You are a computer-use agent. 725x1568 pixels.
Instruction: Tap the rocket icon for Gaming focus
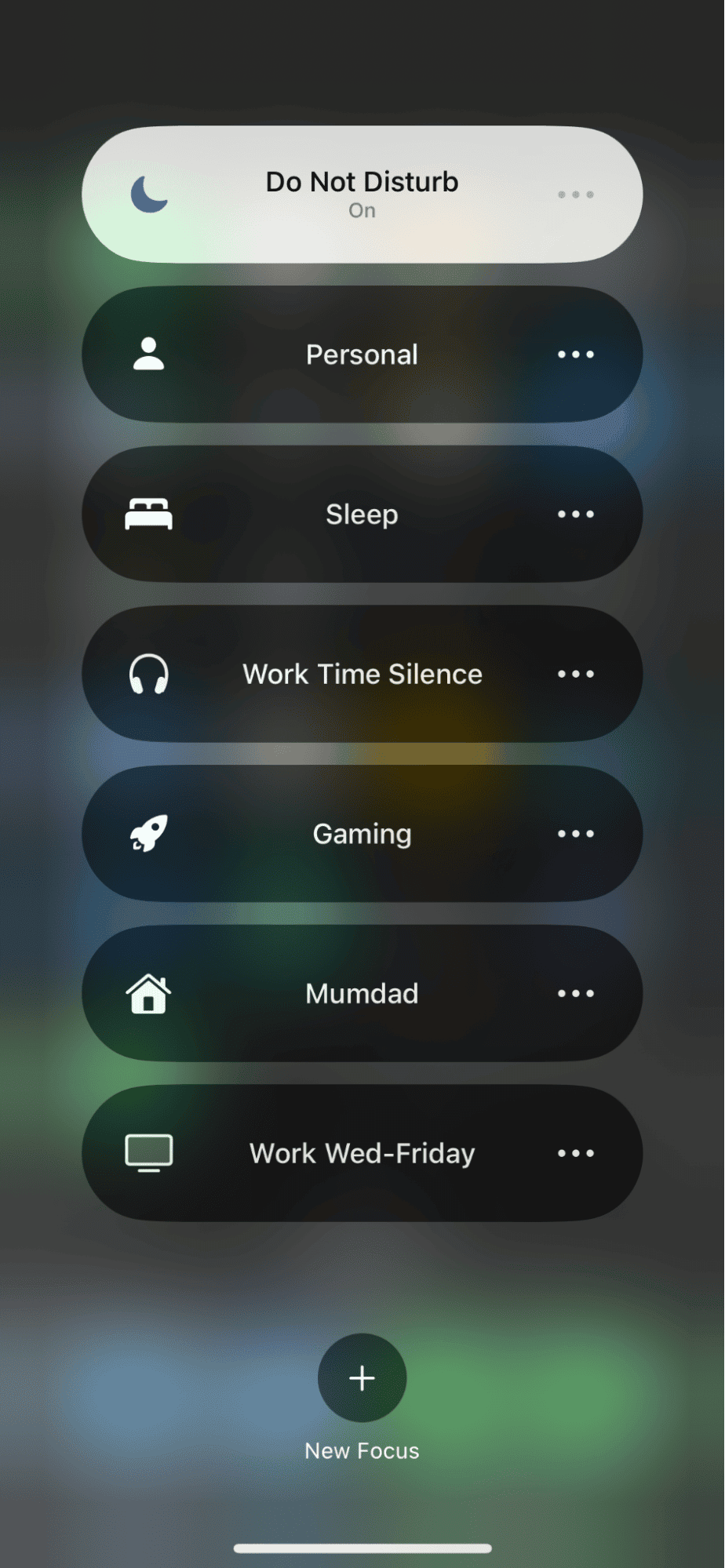pyautogui.click(x=148, y=834)
